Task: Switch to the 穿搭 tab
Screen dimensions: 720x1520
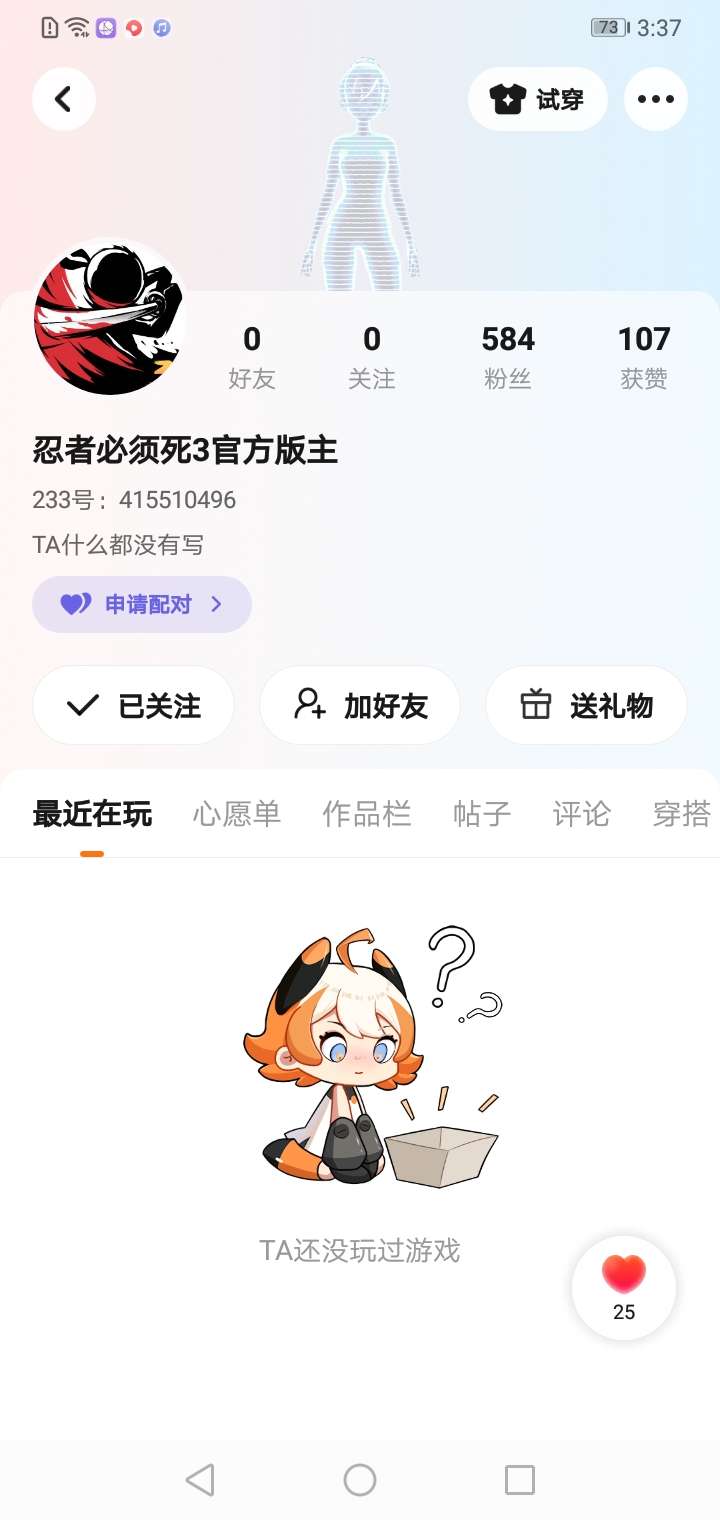Action: tap(681, 814)
